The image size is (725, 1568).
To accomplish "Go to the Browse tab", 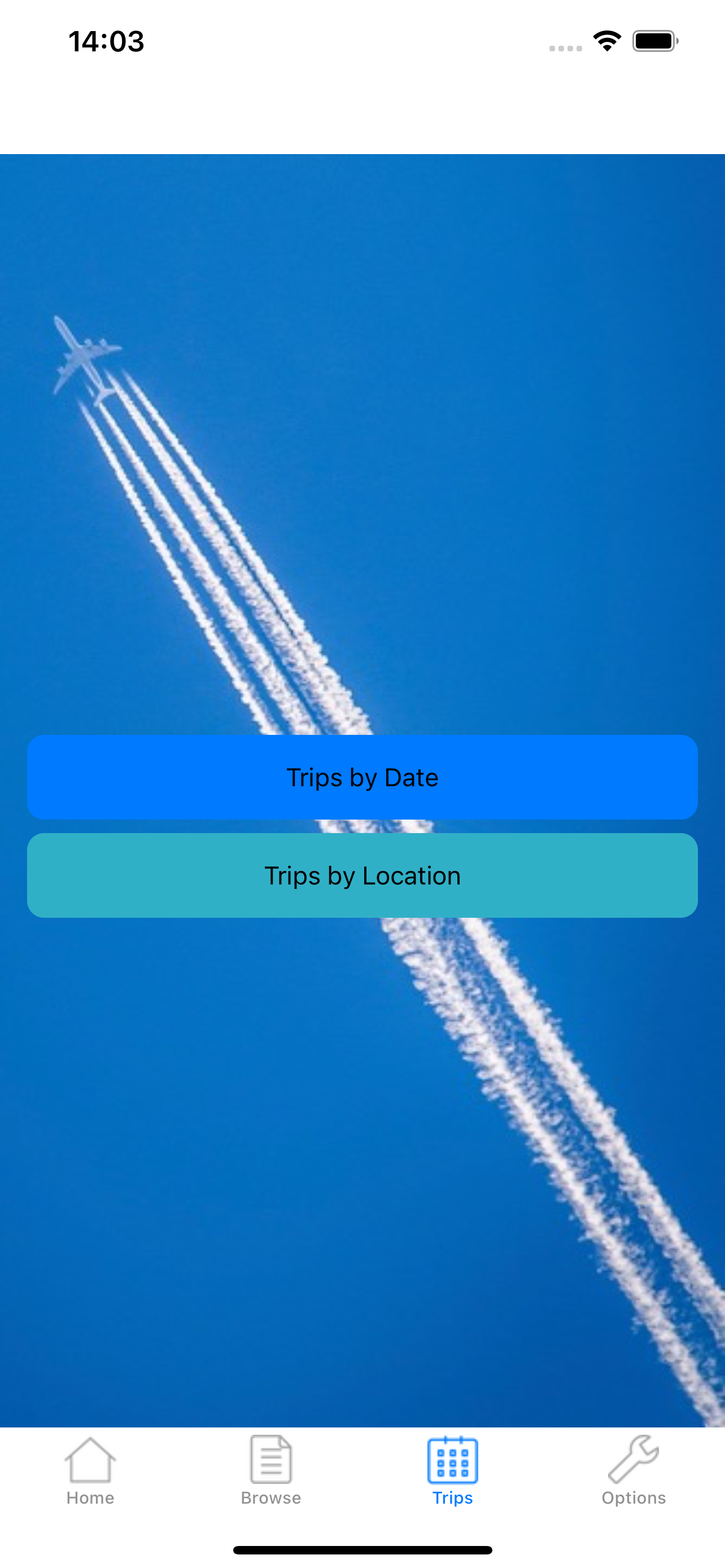I will [x=271, y=1470].
